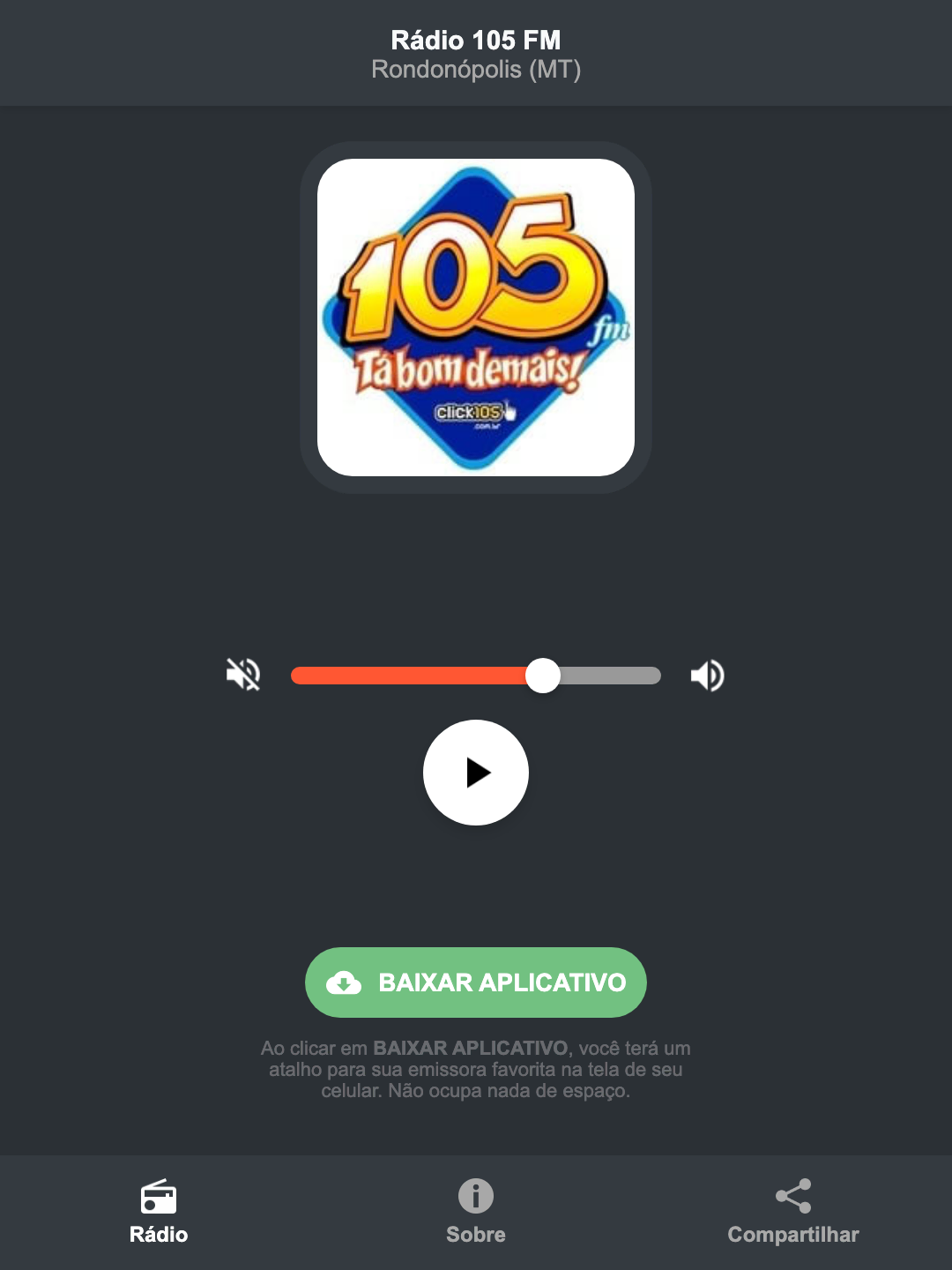Toggle audio mute with crossed speaker

click(243, 675)
